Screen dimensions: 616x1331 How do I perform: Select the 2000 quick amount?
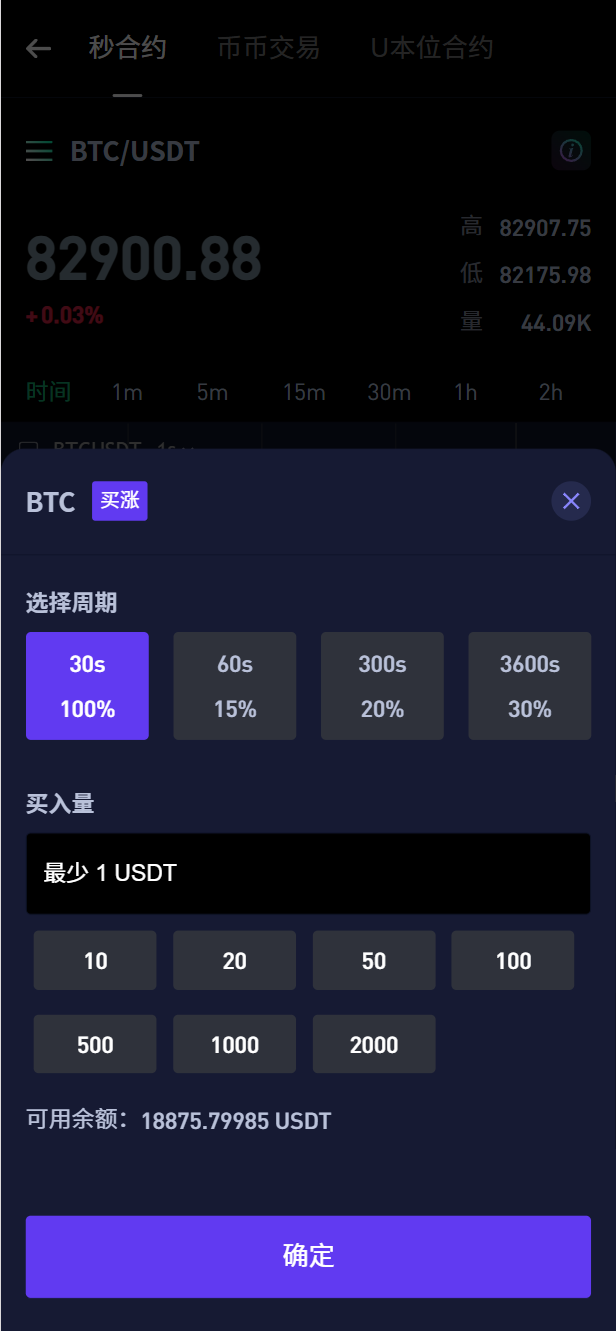[x=374, y=1045]
